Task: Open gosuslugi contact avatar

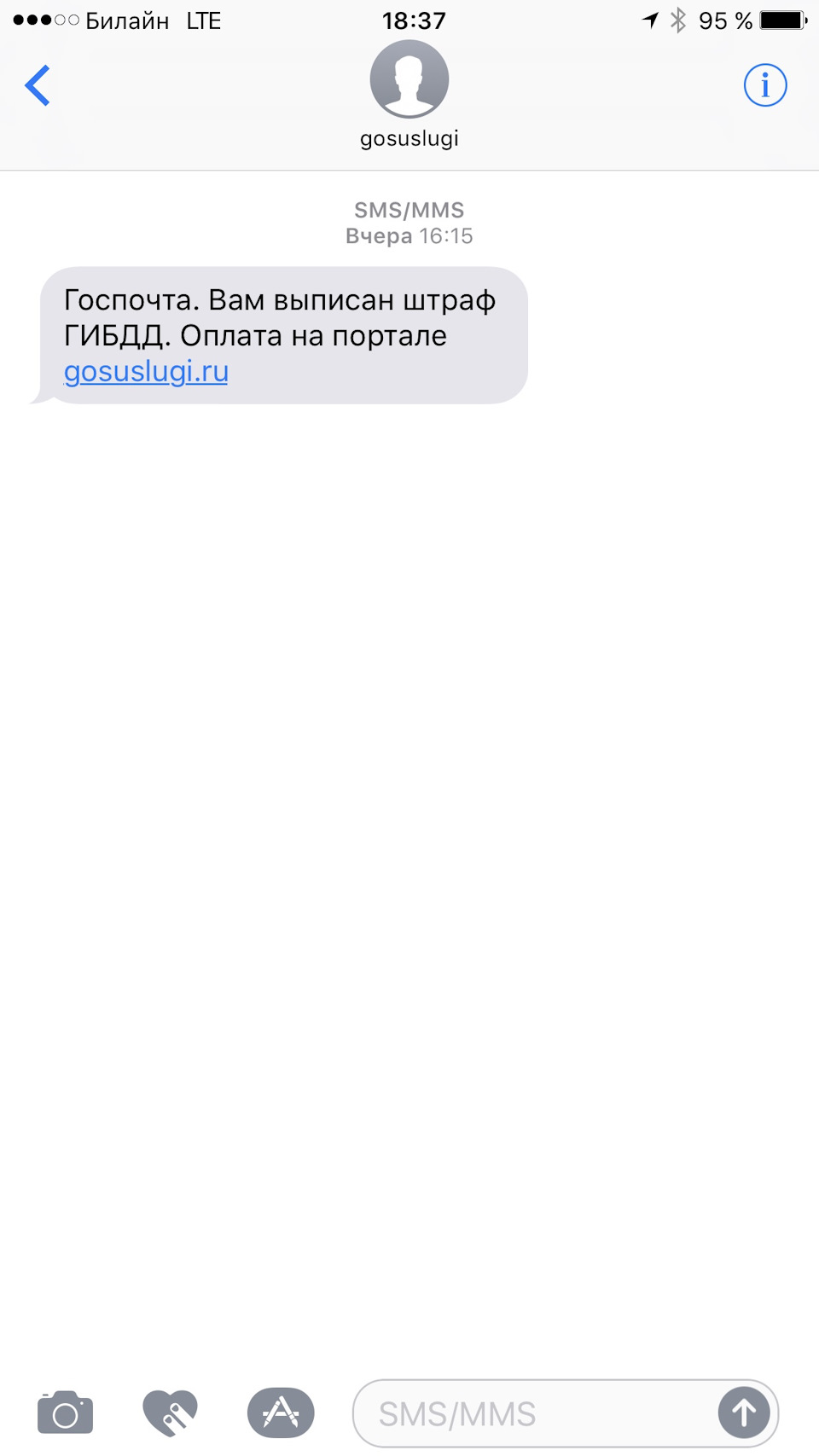Action: click(x=409, y=78)
